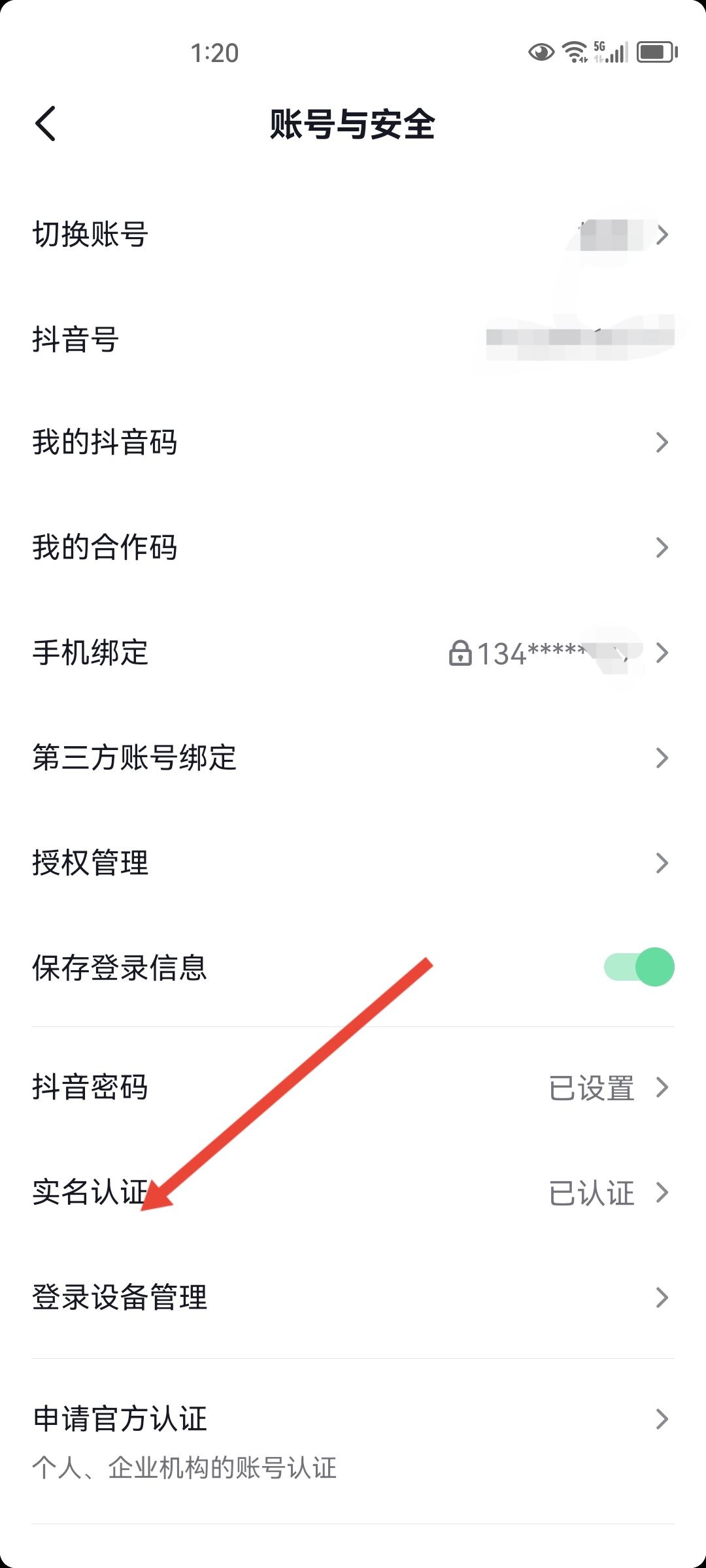
Task: Open the 我的合作码 row
Action: [x=353, y=549]
